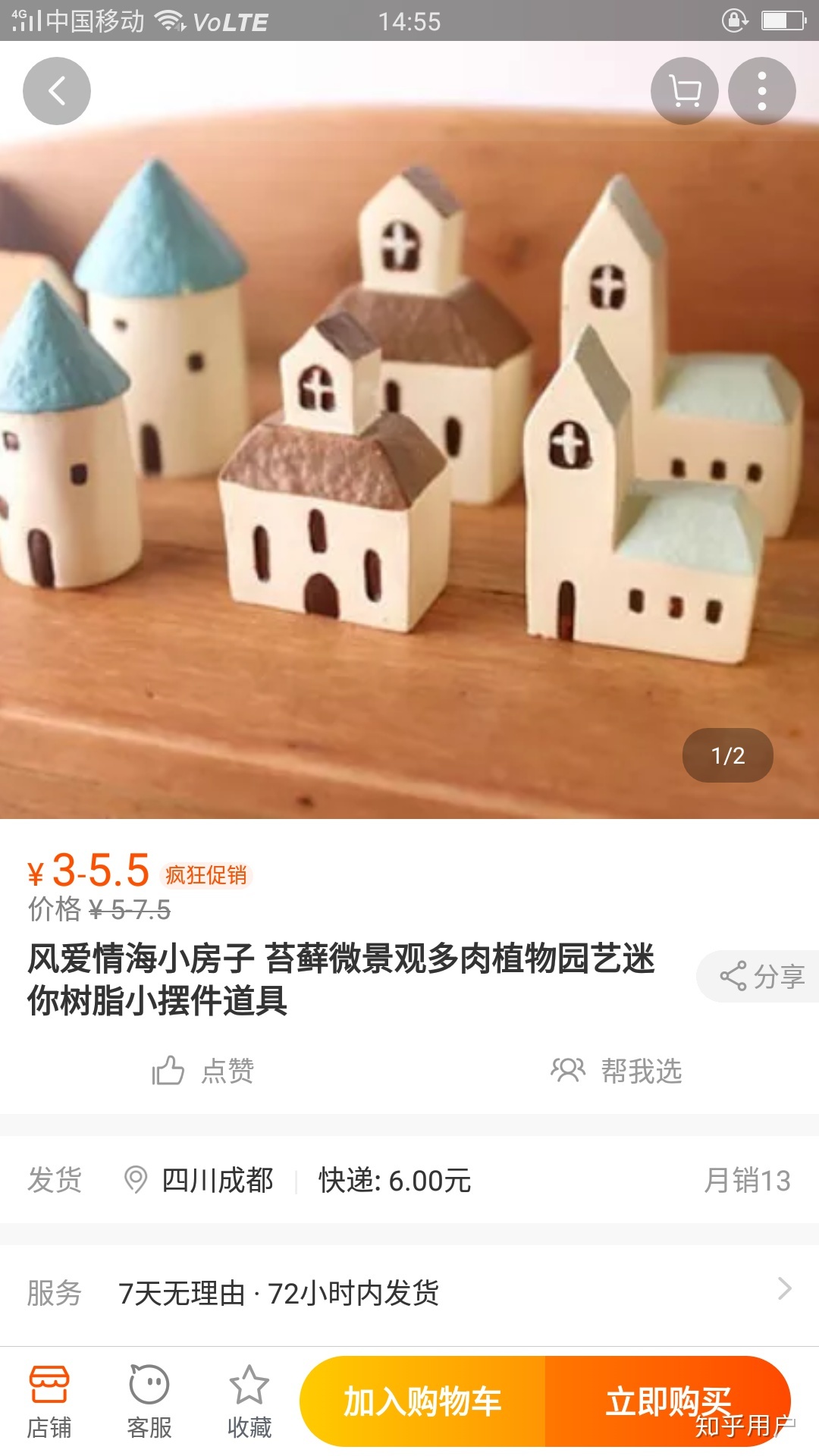Screen dimensions: 819x1456
Task: Tap 加入购物车 to add to cart
Action: click(422, 1401)
